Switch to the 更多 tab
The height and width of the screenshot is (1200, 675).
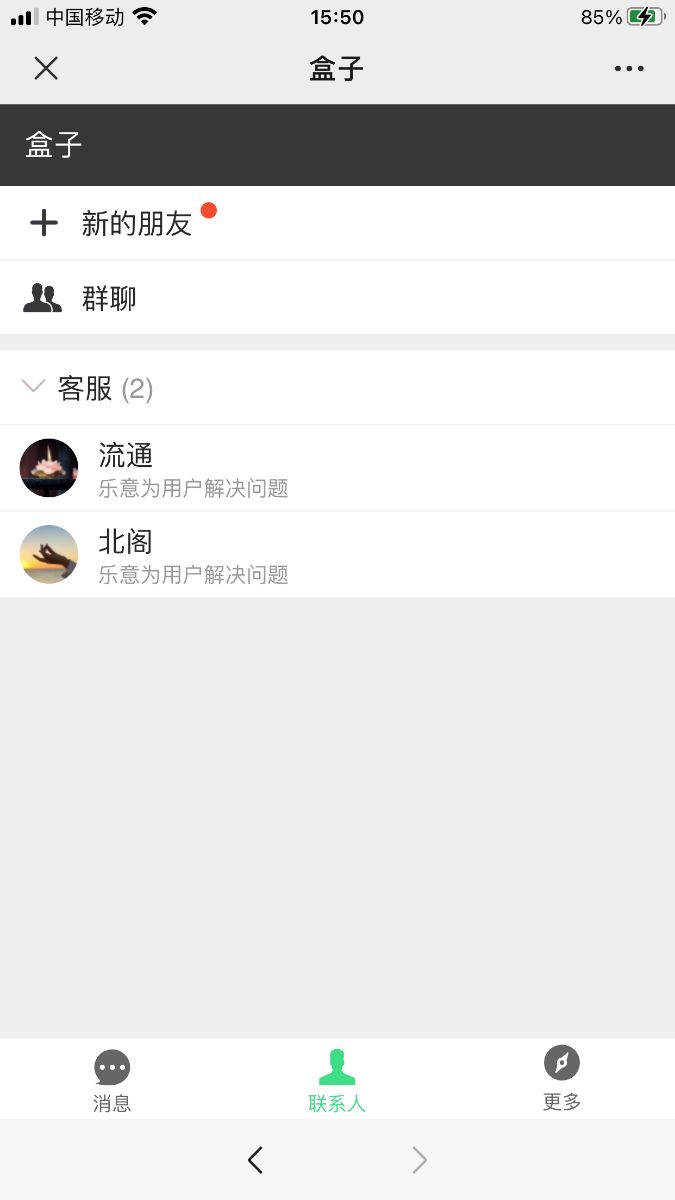(x=561, y=1078)
